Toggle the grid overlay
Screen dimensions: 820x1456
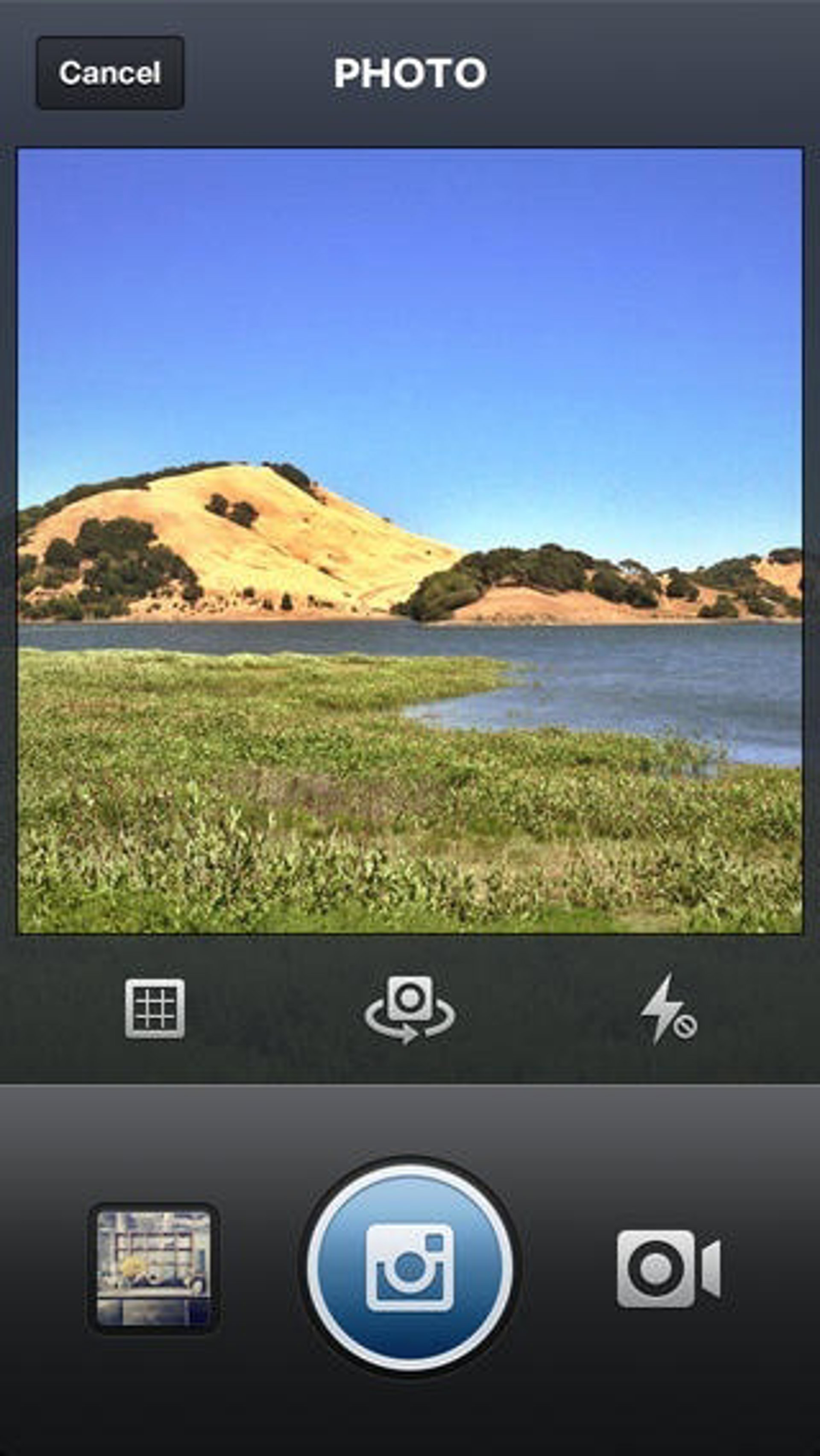click(x=155, y=1009)
